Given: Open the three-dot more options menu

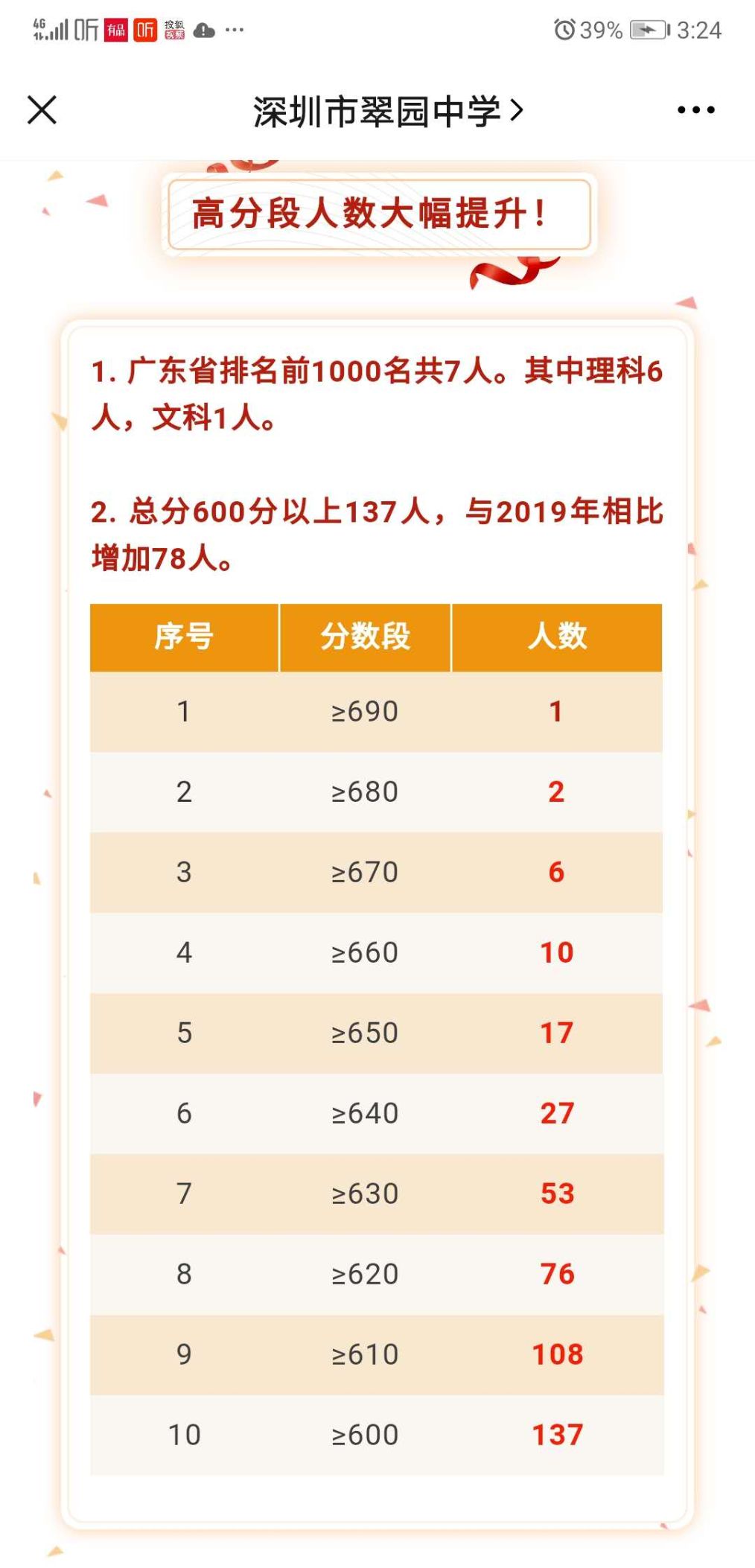Looking at the screenshot, I should [695, 110].
